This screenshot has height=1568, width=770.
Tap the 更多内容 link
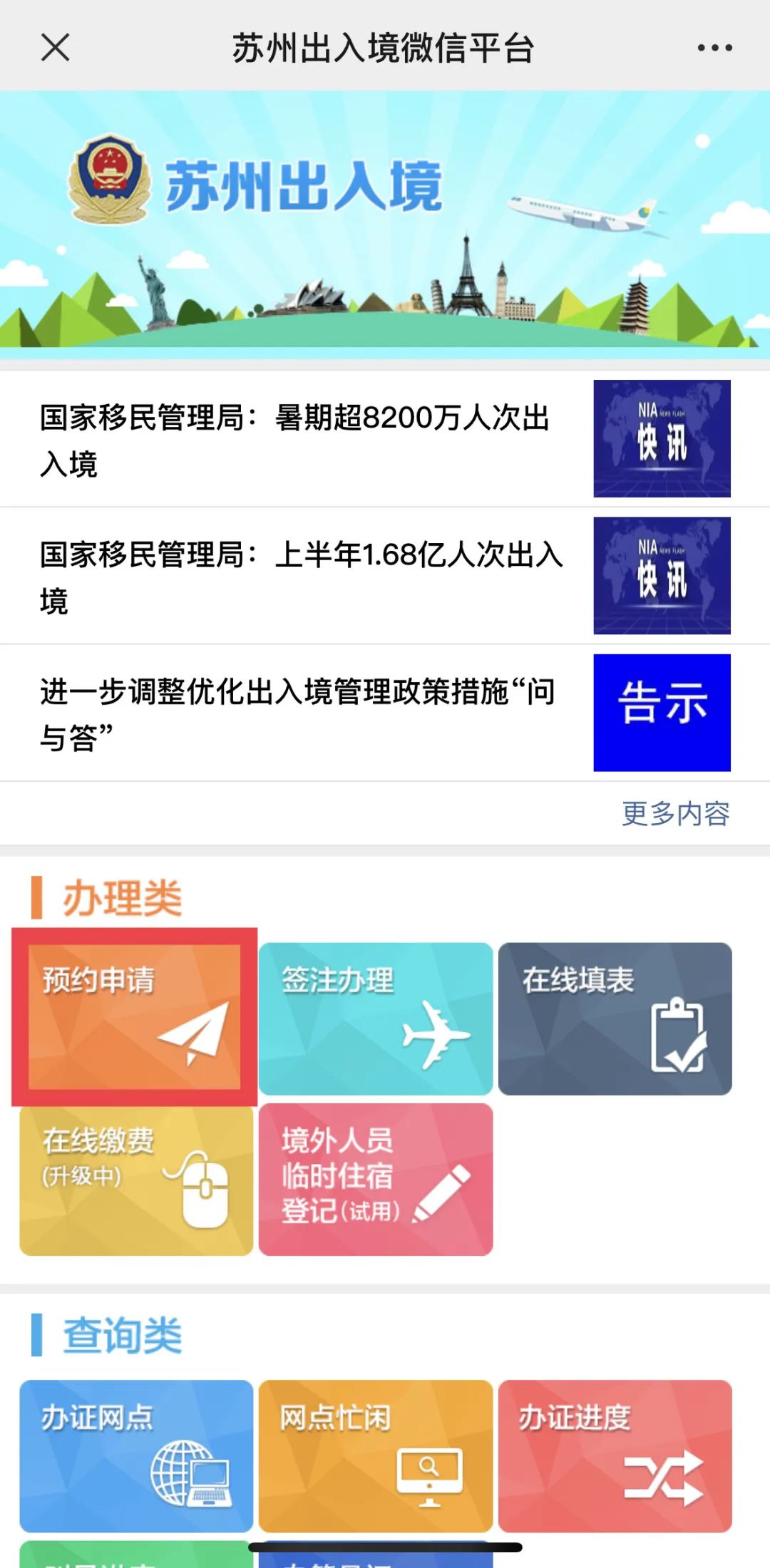[x=675, y=813]
